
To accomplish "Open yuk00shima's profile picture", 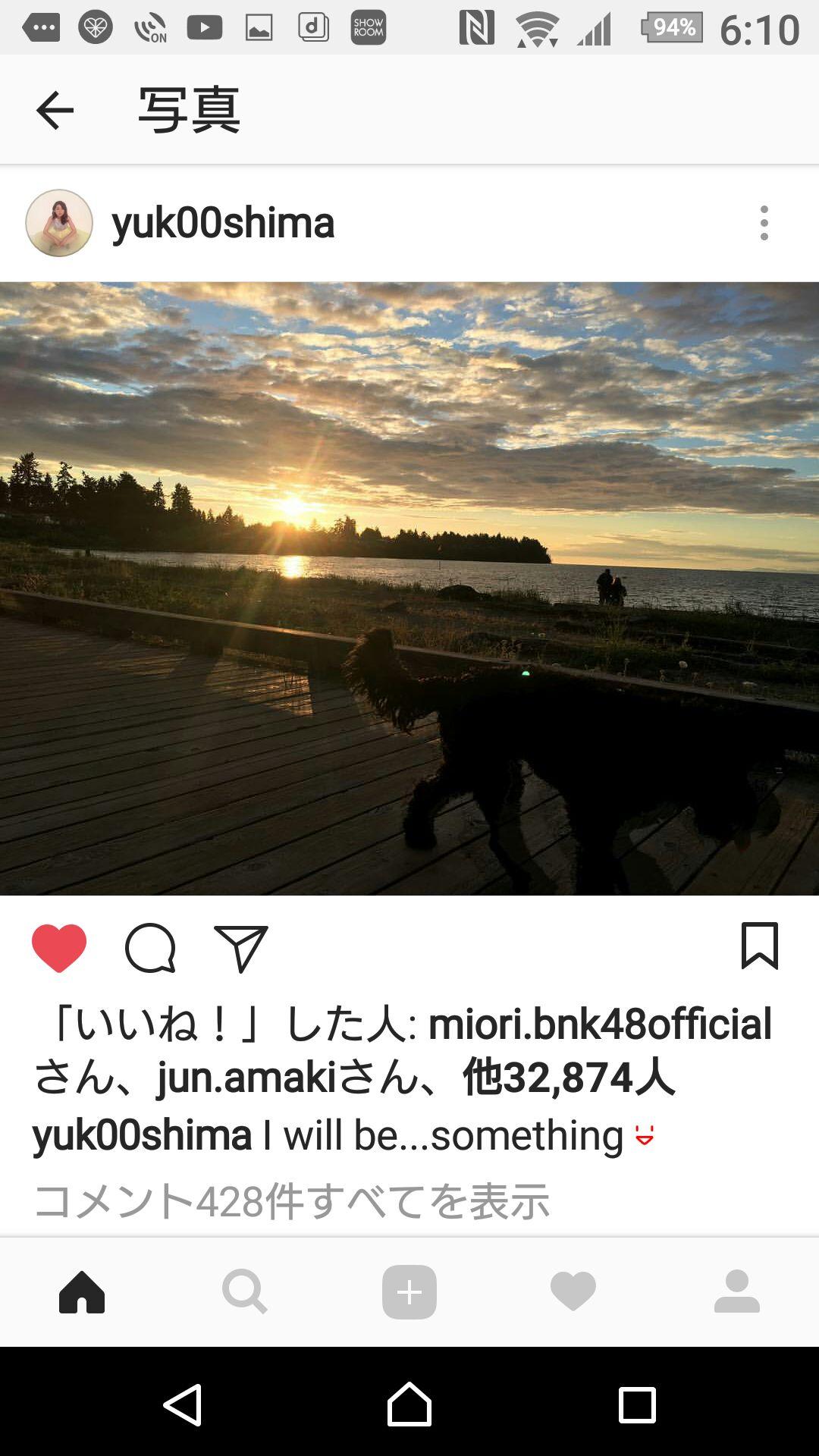I will tap(59, 223).
